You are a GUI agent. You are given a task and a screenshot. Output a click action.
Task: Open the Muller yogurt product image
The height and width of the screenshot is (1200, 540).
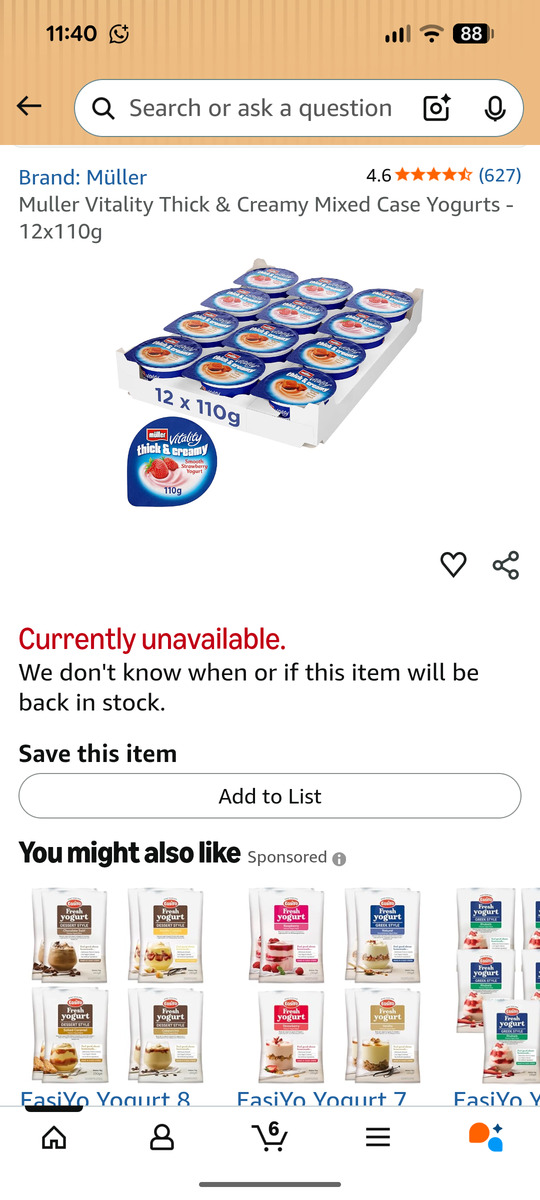click(270, 382)
